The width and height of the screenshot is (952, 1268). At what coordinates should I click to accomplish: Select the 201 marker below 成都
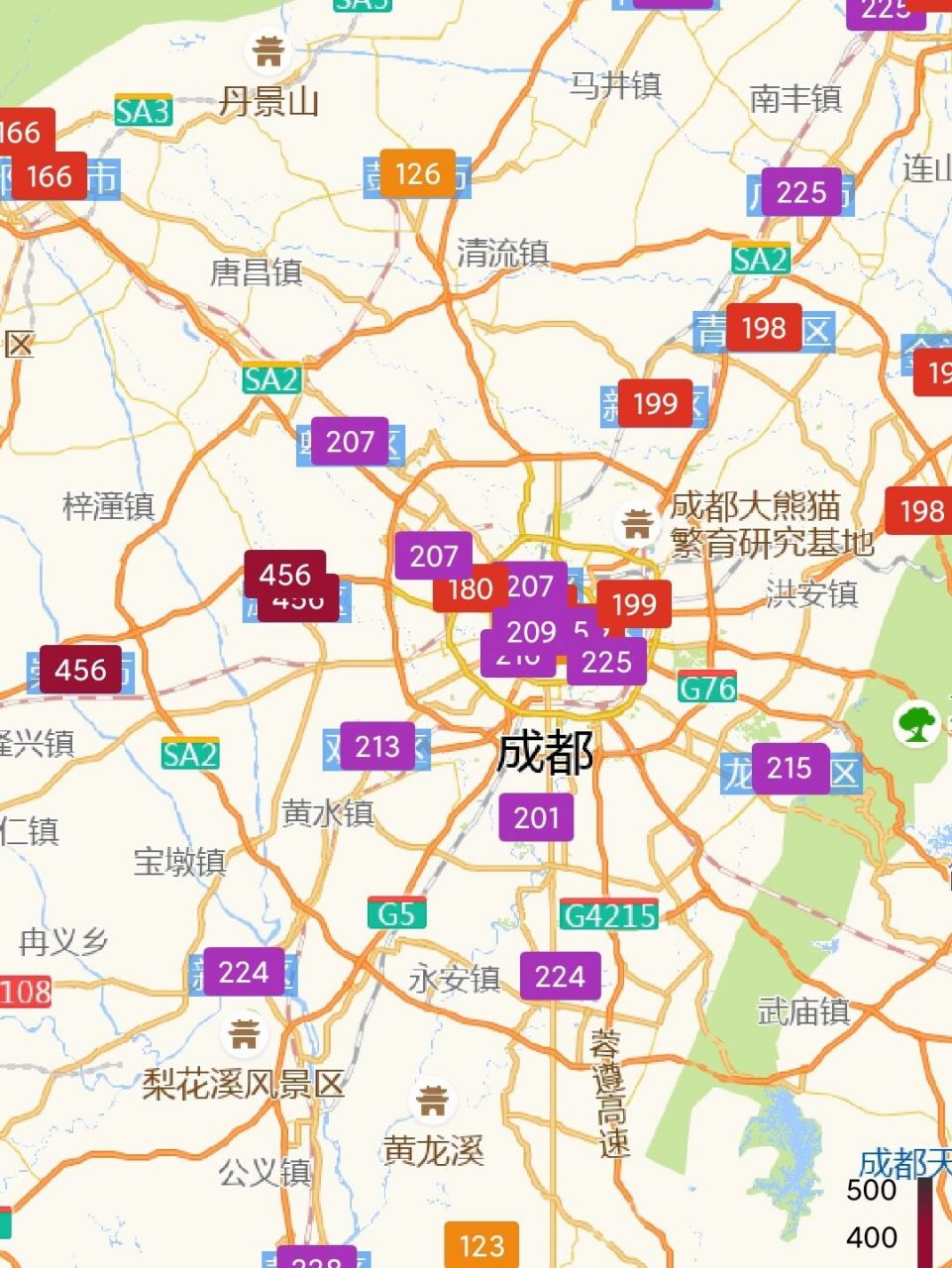point(536,817)
